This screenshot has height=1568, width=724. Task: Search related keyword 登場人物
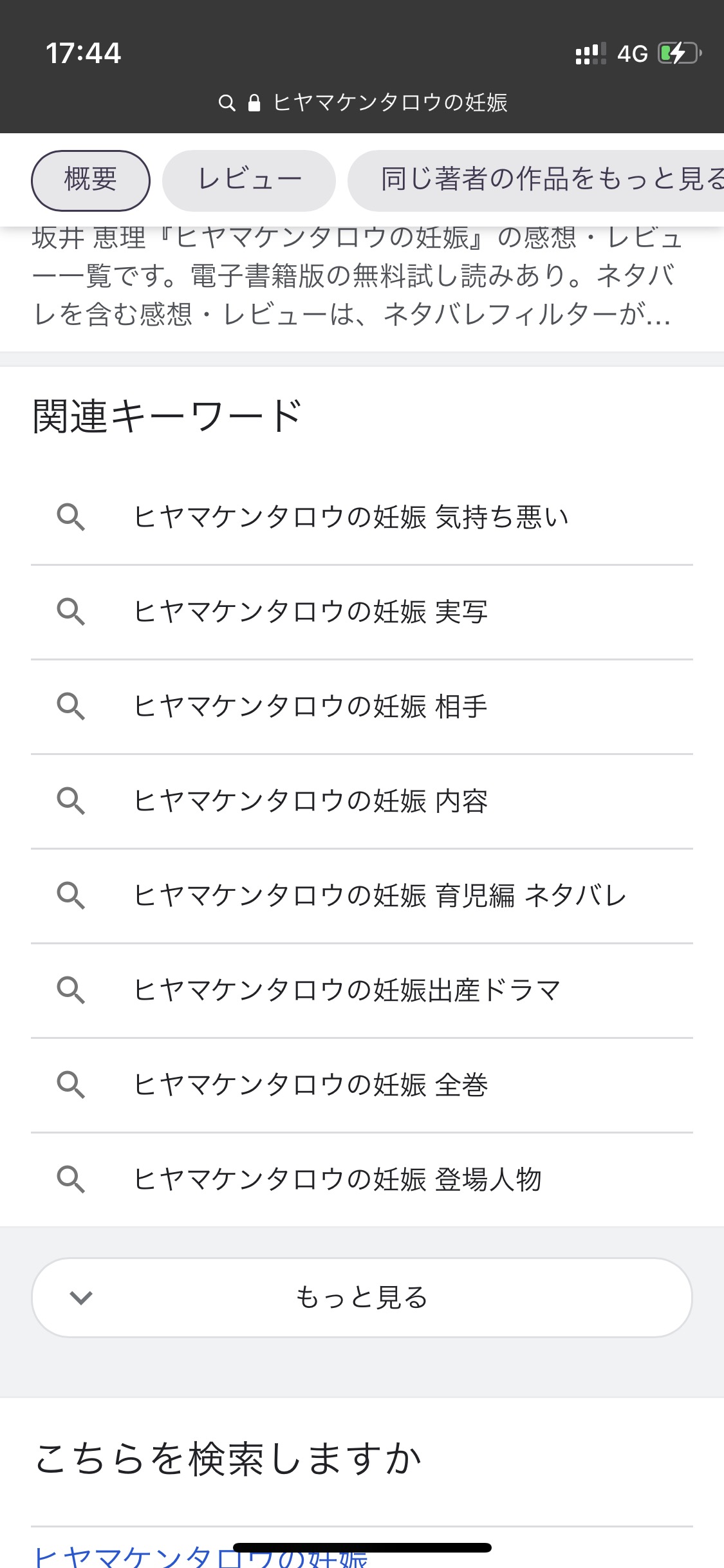pyautogui.click(x=362, y=1180)
